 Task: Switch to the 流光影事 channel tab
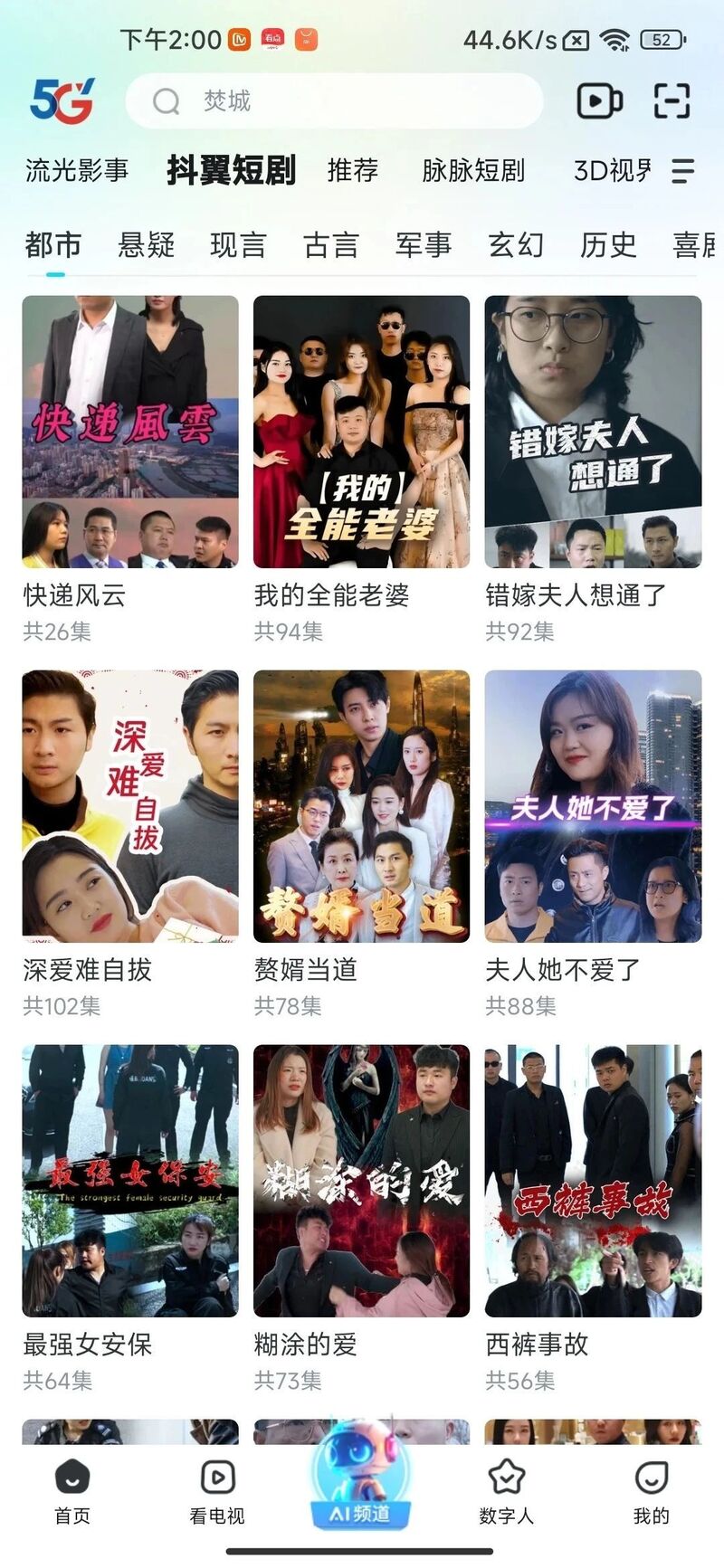point(77,170)
